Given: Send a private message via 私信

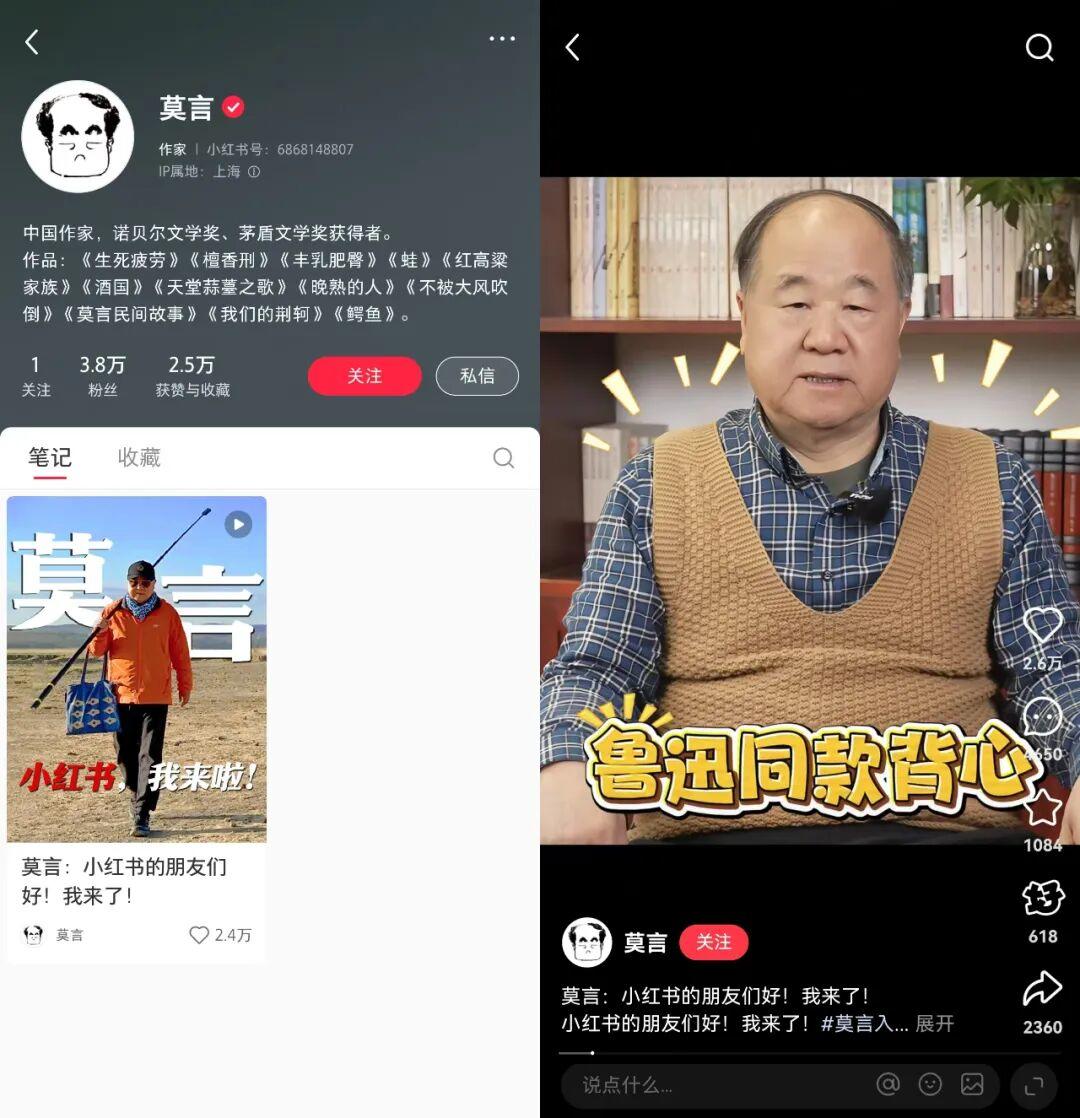Looking at the screenshot, I should 477,376.
